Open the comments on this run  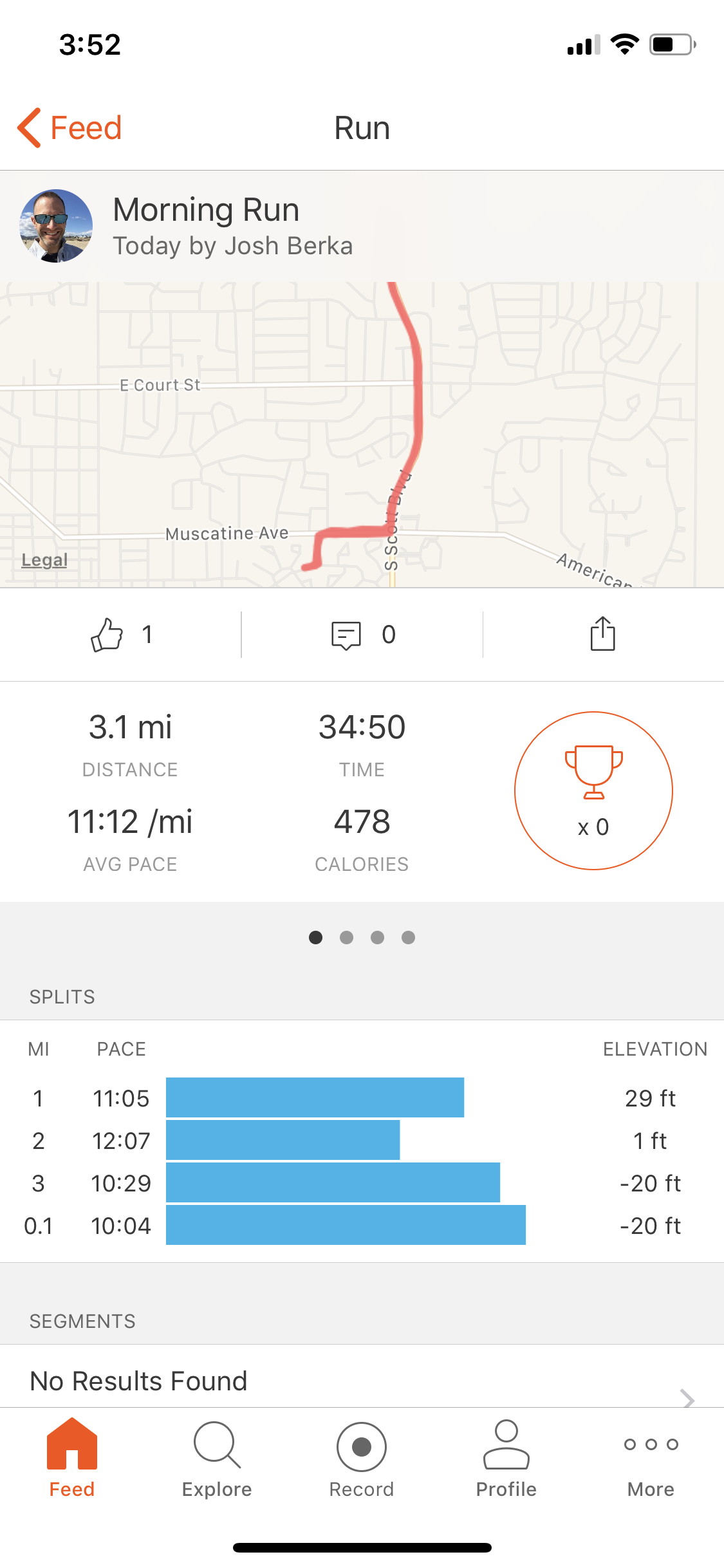[346, 635]
